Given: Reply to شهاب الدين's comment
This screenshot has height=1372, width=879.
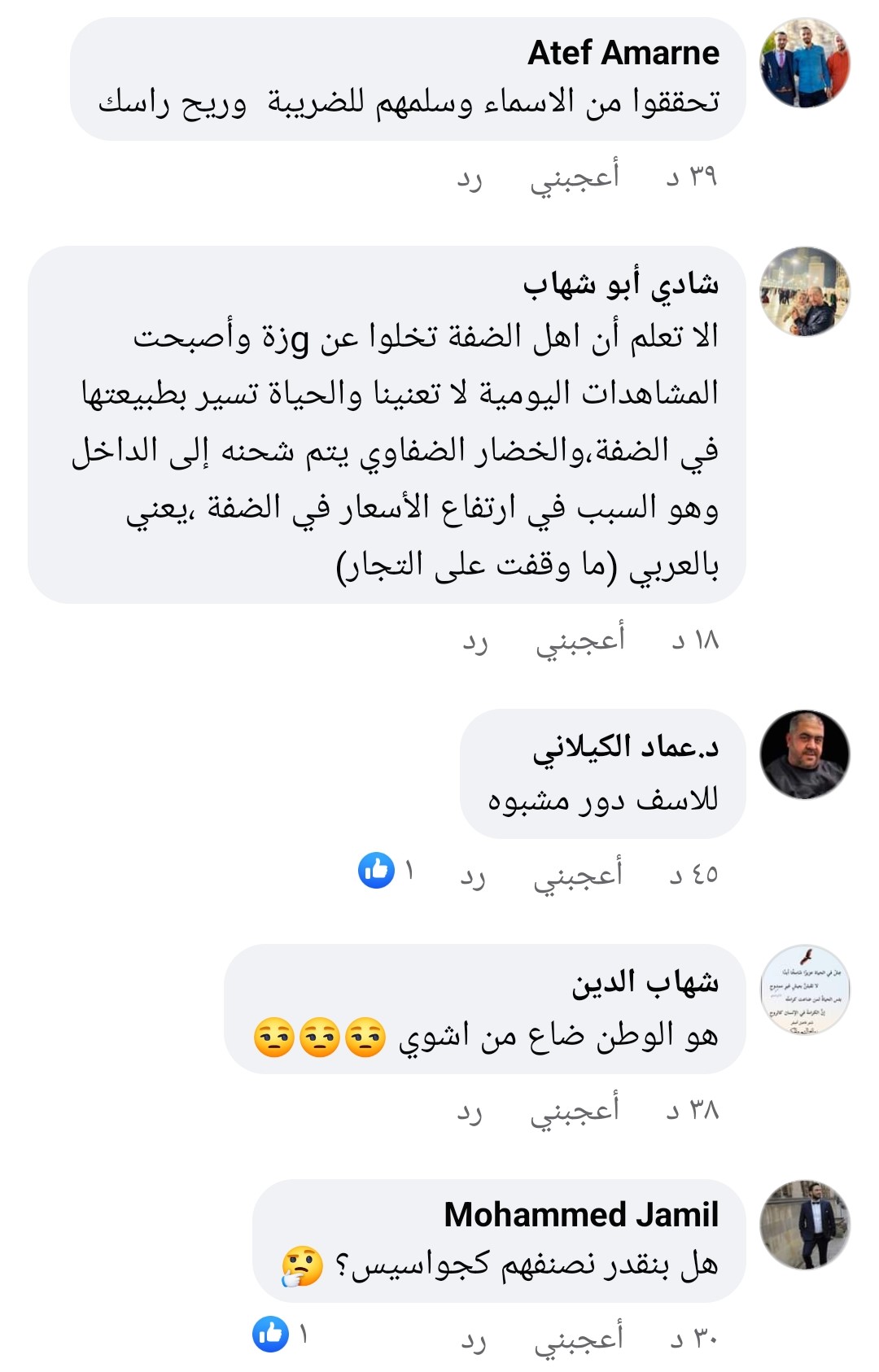Looking at the screenshot, I should pyautogui.click(x=470, y=1111).
